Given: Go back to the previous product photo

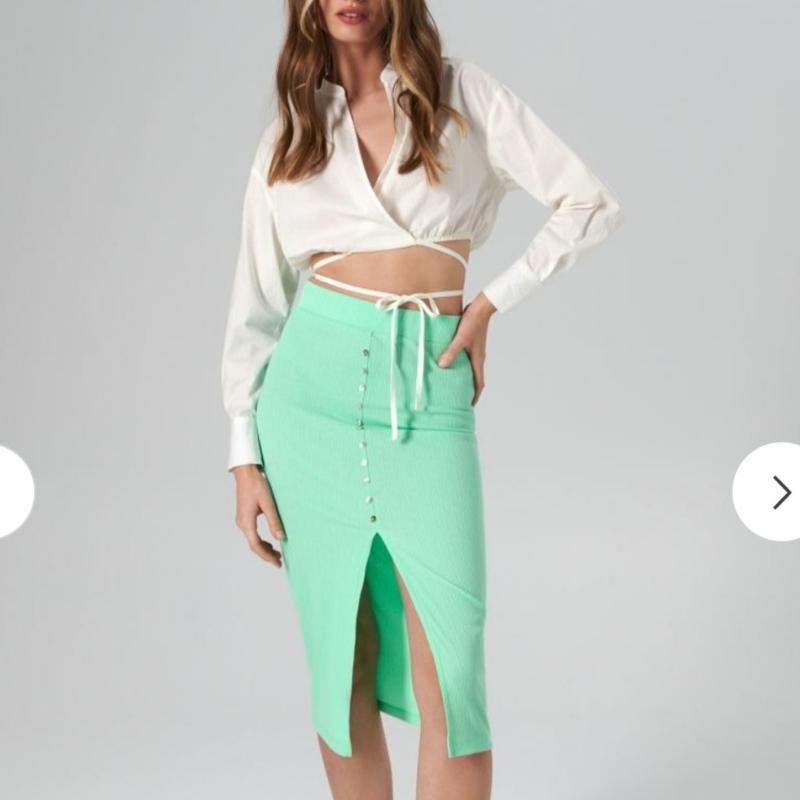Looking at the screenshot, I should click(12, 491).
